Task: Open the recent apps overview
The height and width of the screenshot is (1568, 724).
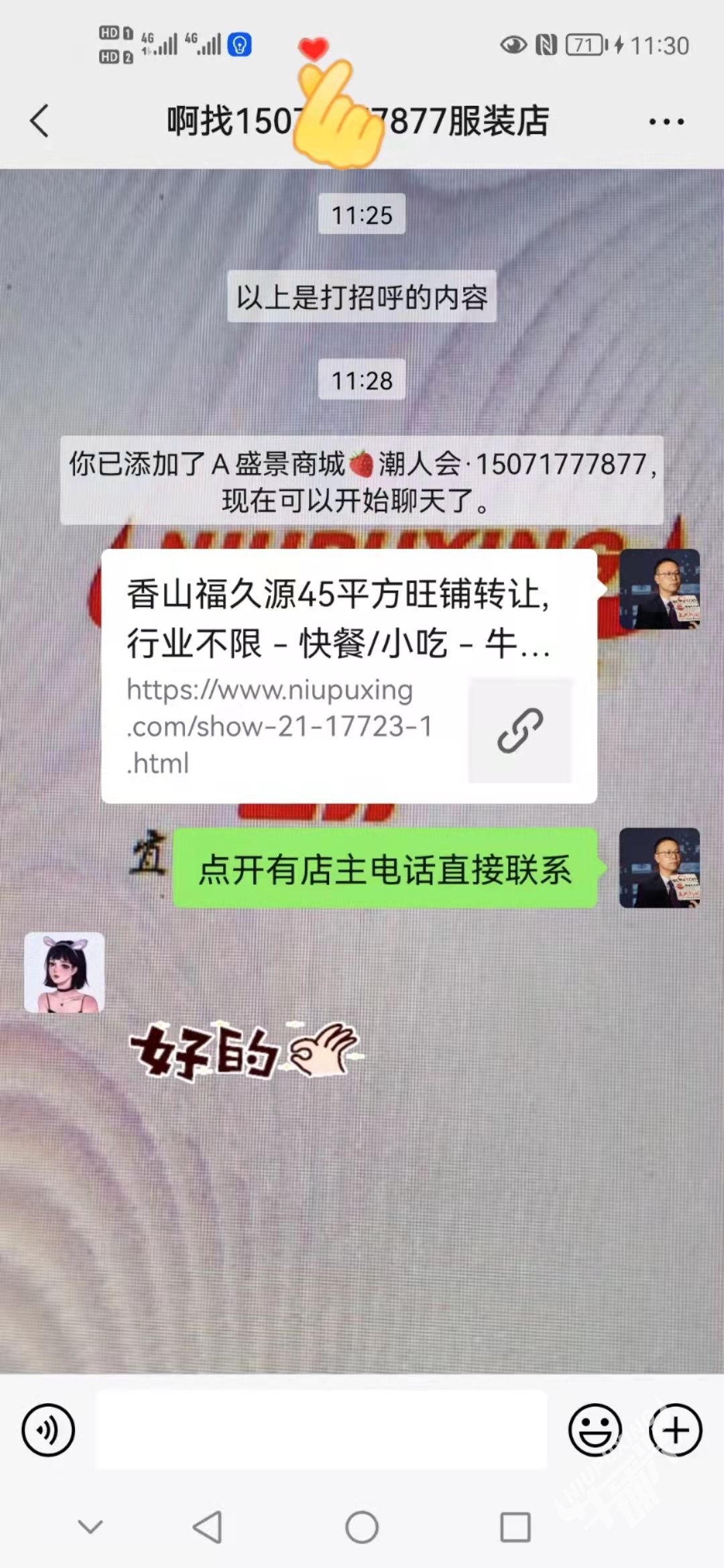Action: [x=516, y=1528]
